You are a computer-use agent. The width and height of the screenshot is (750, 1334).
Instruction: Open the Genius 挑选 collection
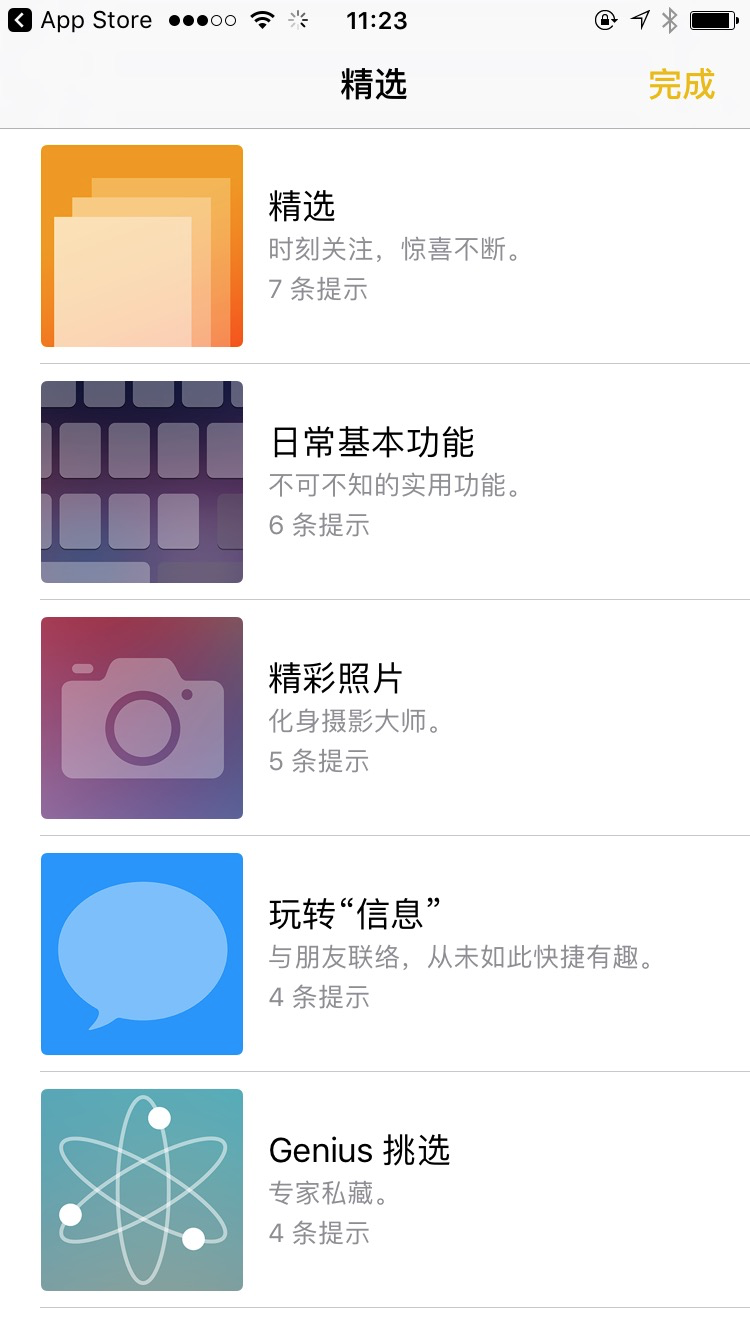click(x=394, y=1190)
